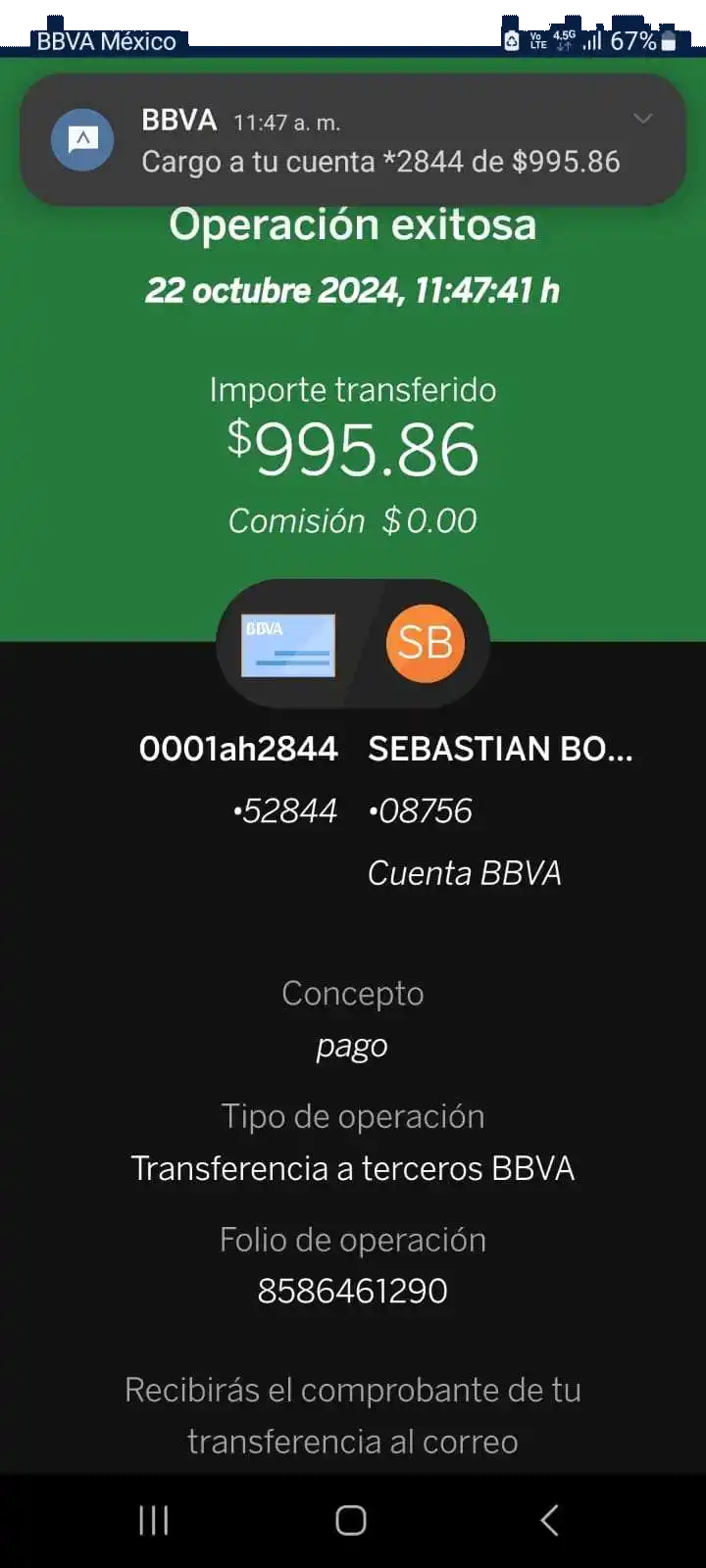Go back with the system back button
The height and width of the screenshot is (1568, 706).
549,1520
